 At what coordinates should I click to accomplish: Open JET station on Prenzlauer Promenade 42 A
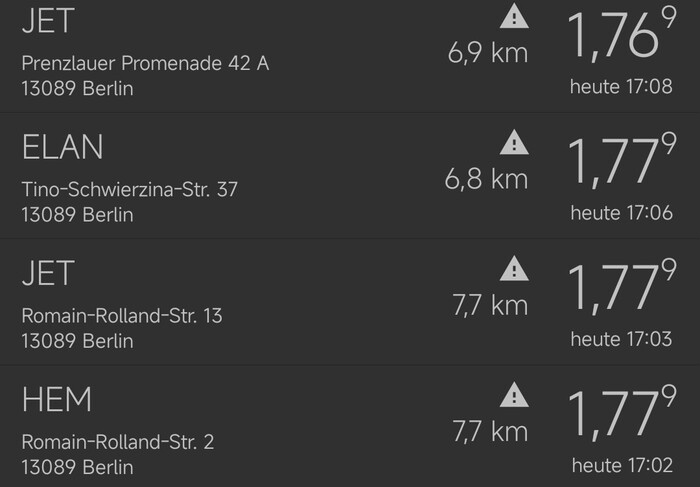click(x=145, y=63)
